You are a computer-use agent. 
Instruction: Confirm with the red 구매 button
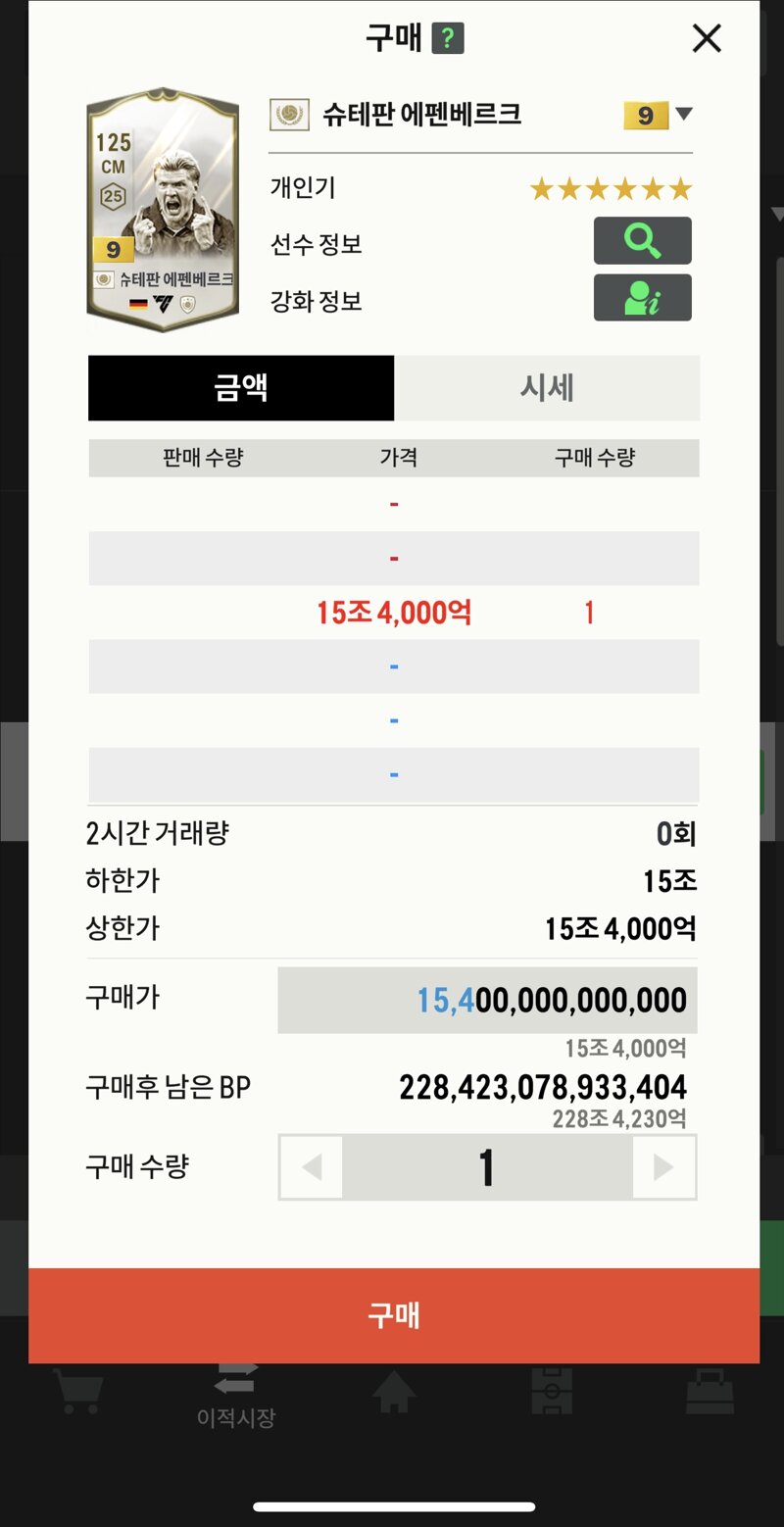click(394, 1315)
